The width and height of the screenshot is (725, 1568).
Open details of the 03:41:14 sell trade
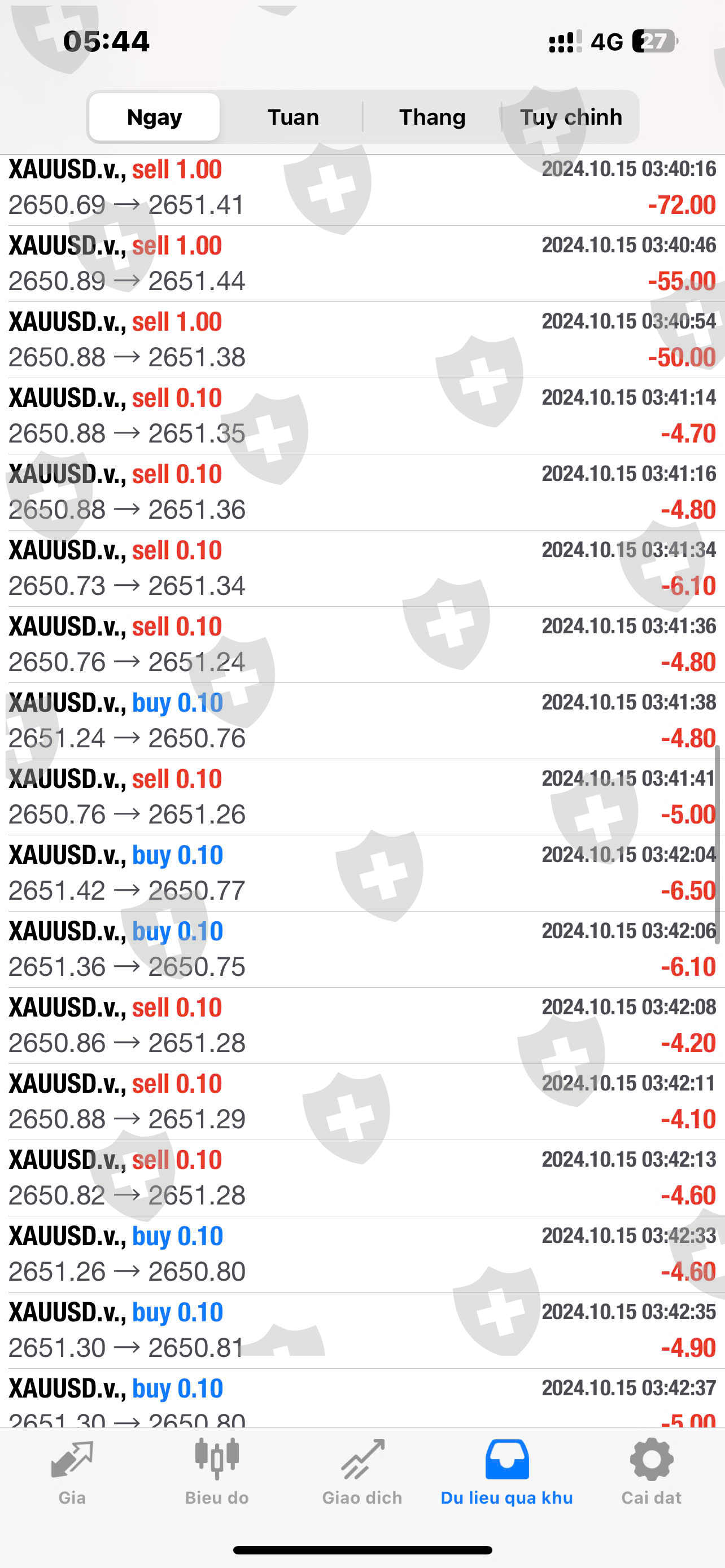[362, 416]
